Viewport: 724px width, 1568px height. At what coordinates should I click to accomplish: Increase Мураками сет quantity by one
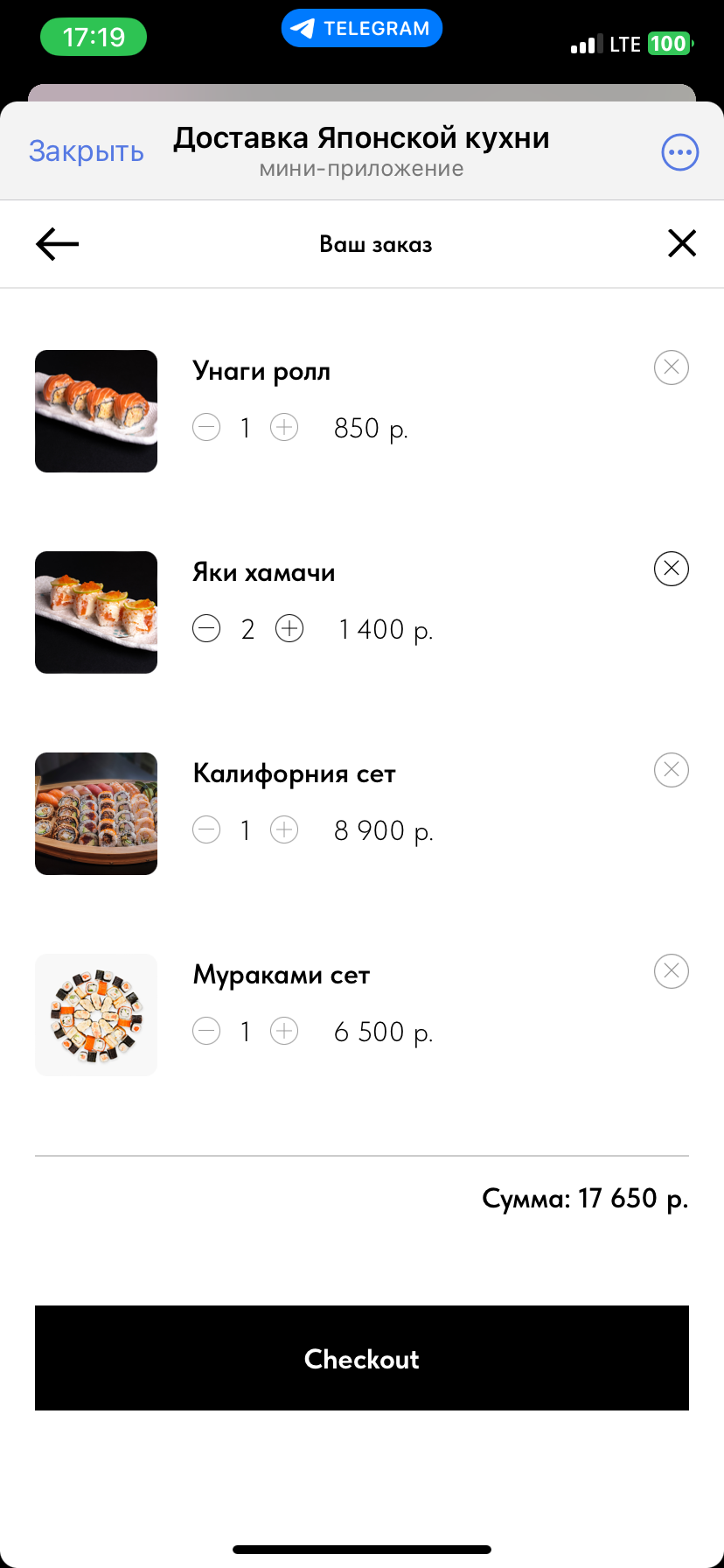[283, 1031]
